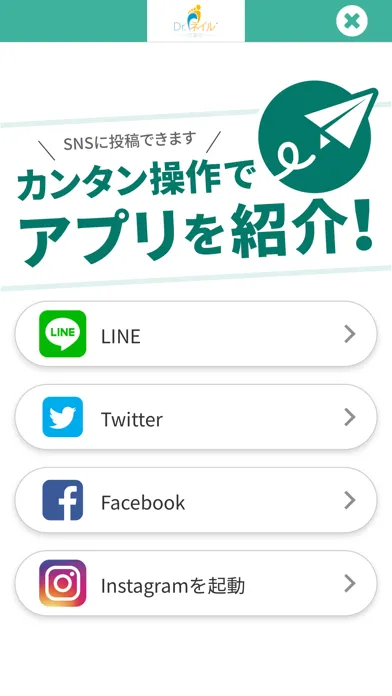Launch Instagram to share the app

196,583
